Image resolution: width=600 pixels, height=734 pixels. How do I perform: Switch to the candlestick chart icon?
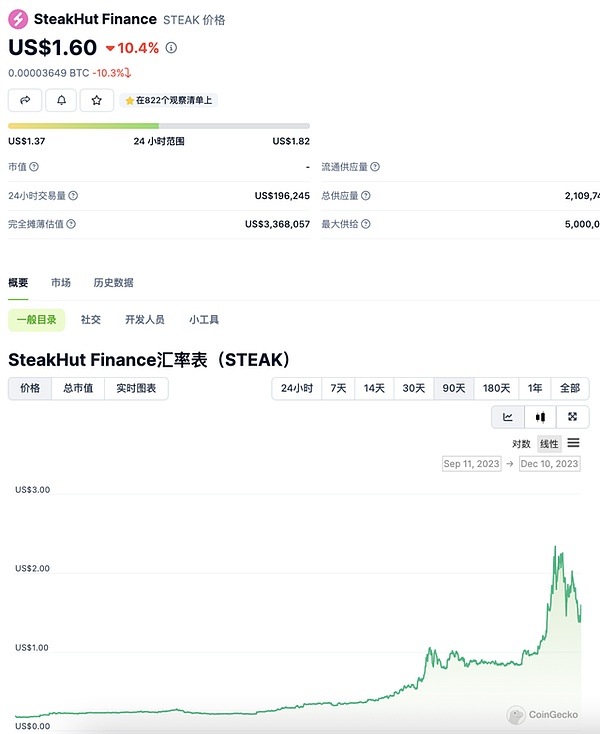click(x=540, y=417)
